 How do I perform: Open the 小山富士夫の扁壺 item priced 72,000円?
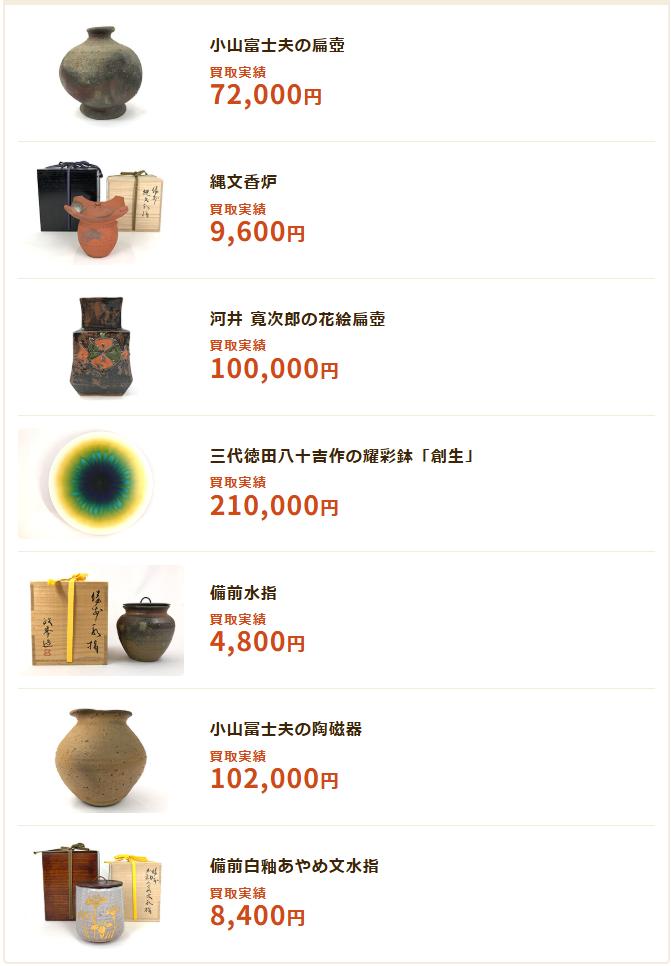277,46
